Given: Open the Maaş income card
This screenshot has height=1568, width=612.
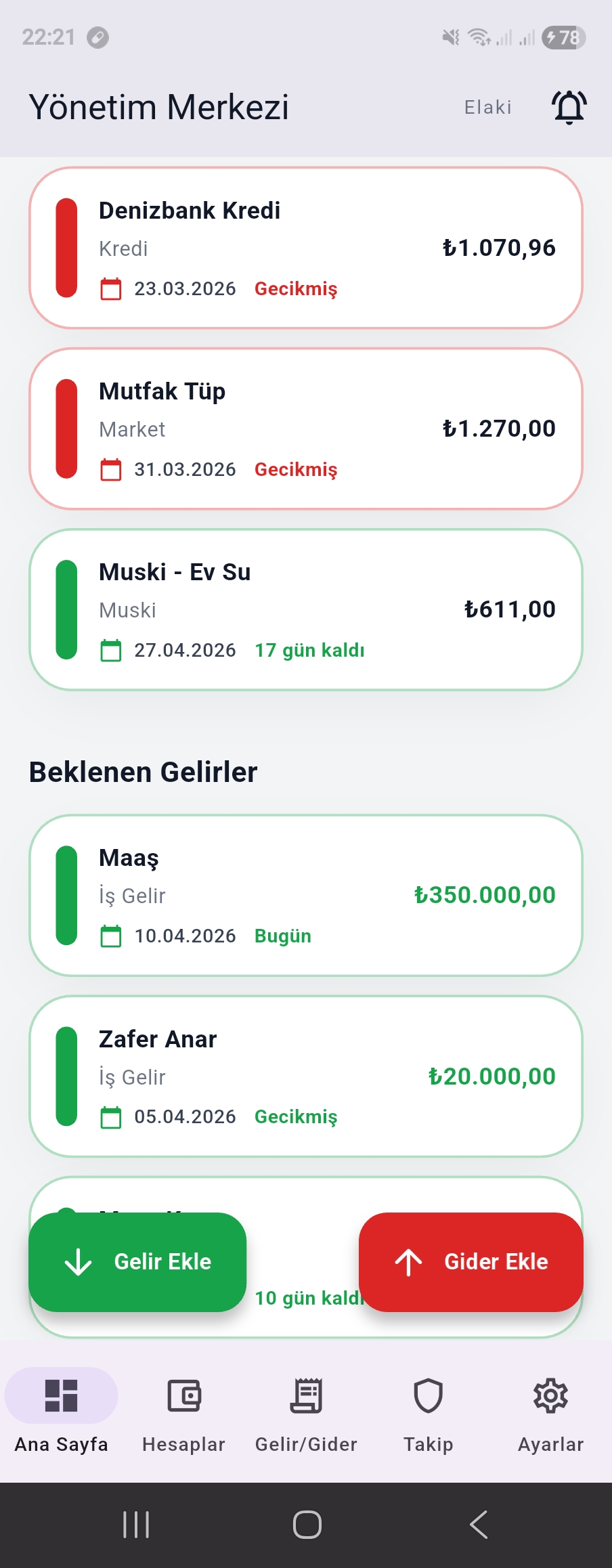Looking at the screenshot, I should (x=306, y=895).
